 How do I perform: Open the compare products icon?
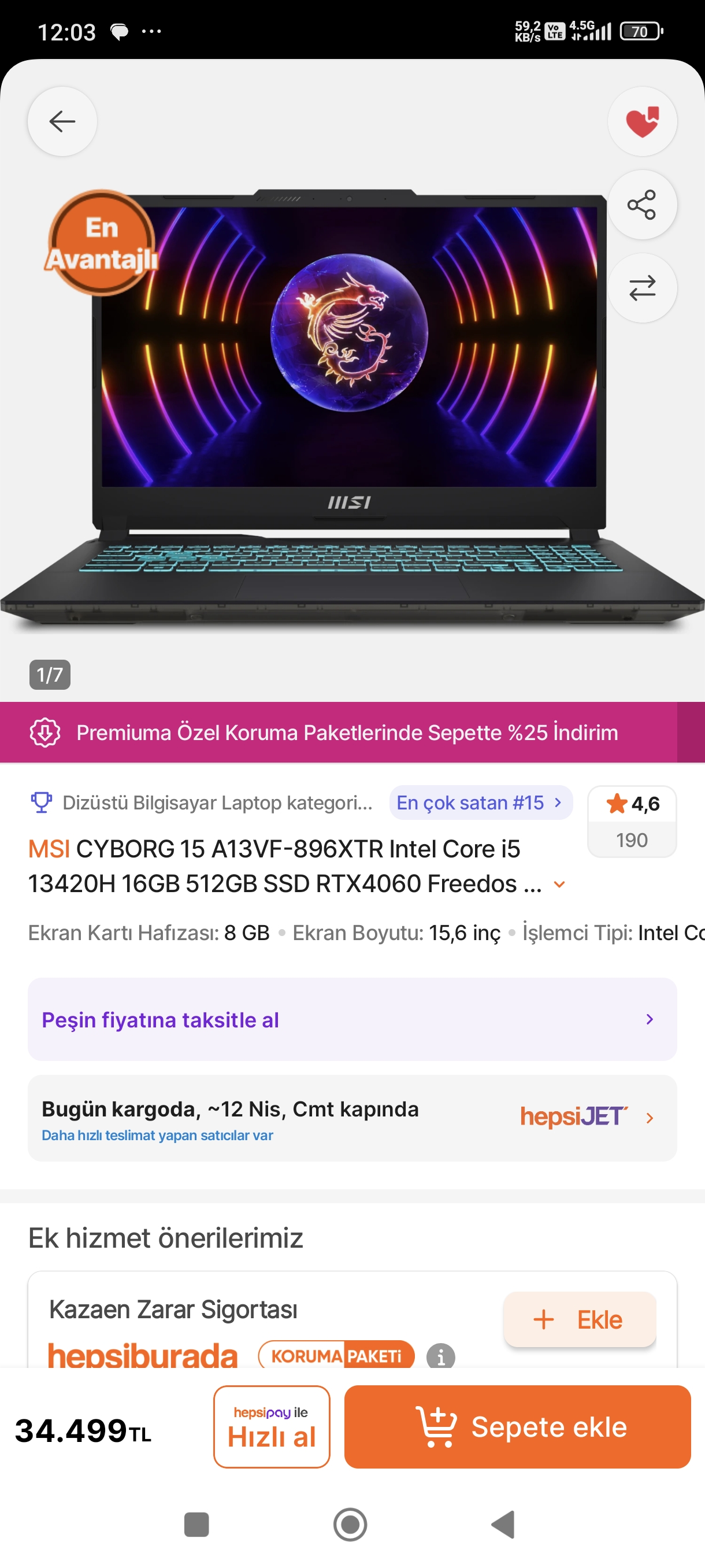(x=642, y=288)
